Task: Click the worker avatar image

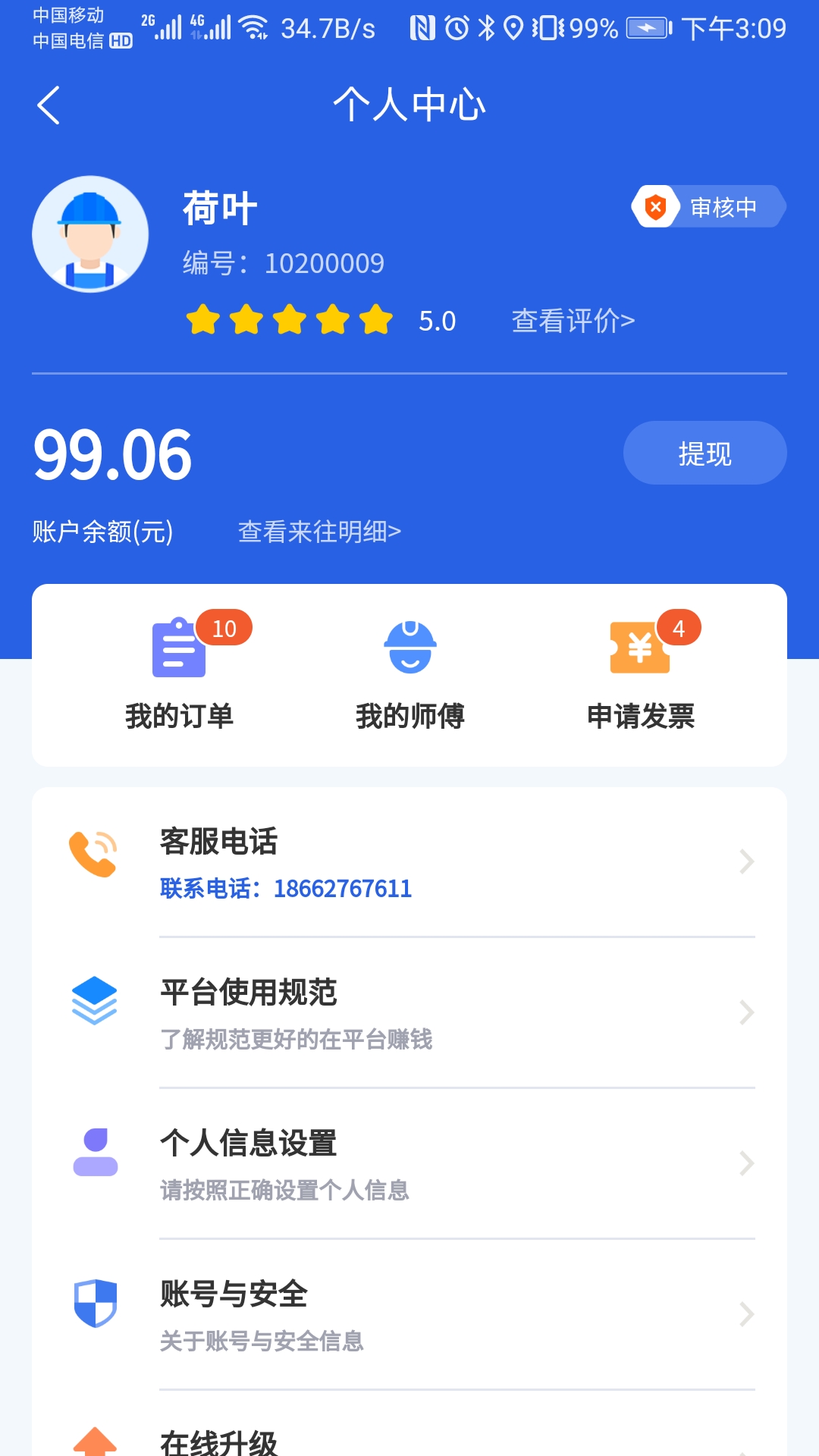Action: (x=91, y=234)
